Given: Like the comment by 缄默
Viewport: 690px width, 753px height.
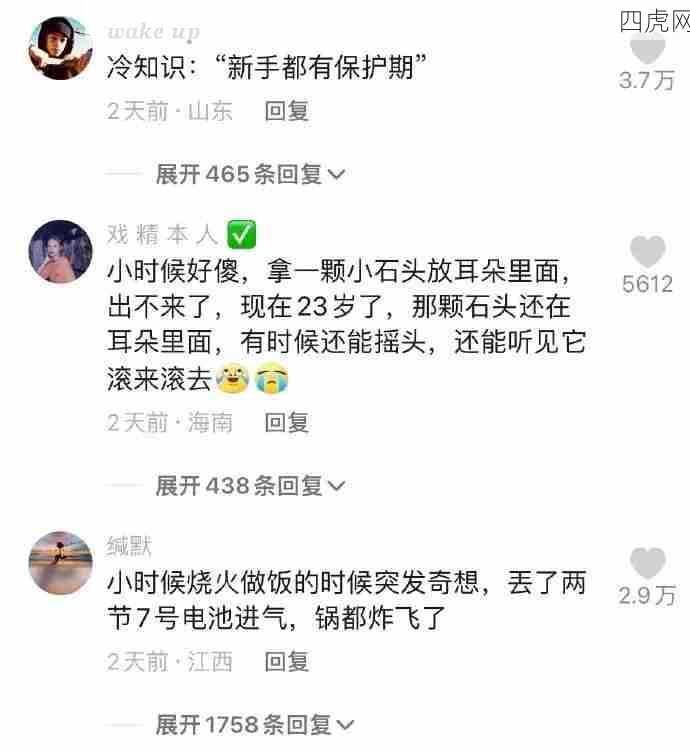Looking at the screenshot, I should pos(647,564).
